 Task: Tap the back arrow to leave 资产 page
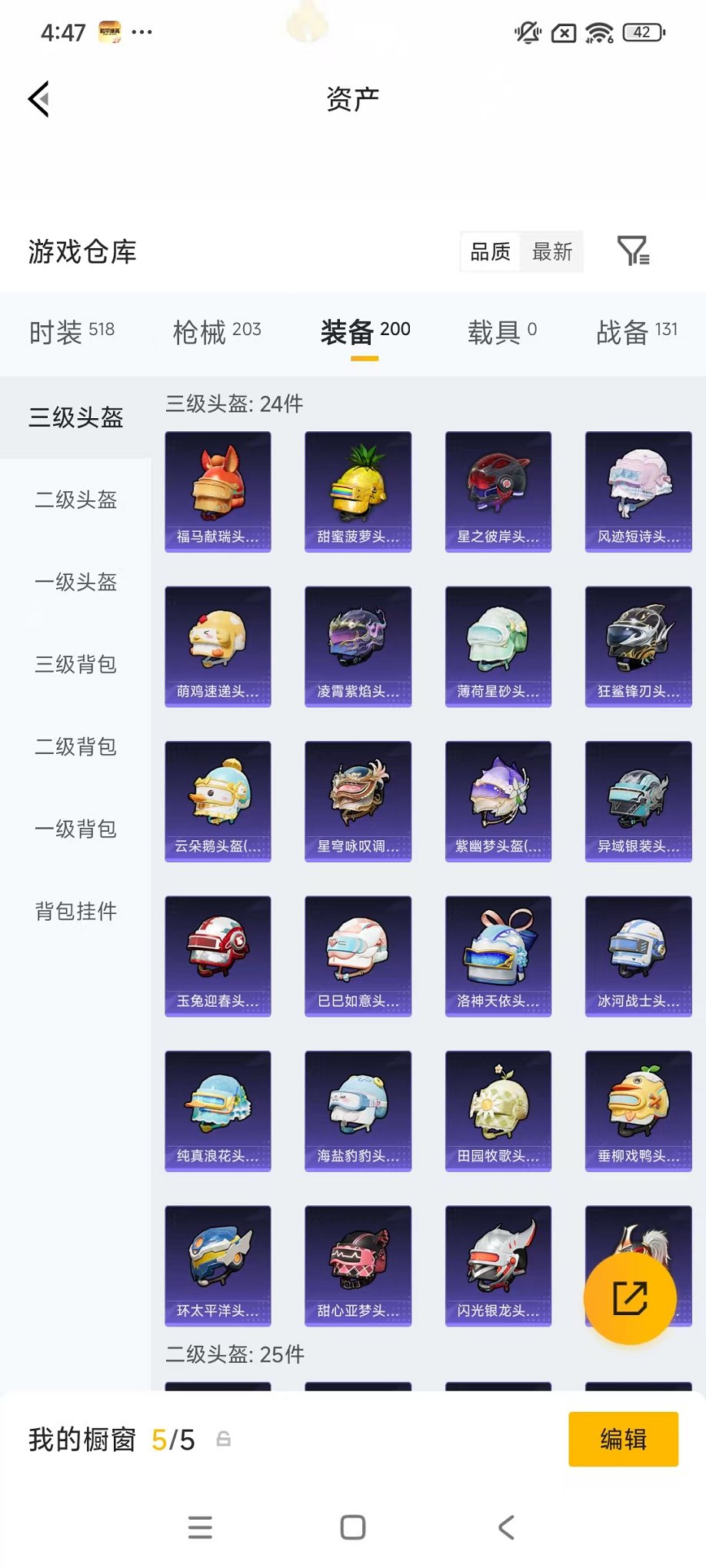[x=39, y=99]
